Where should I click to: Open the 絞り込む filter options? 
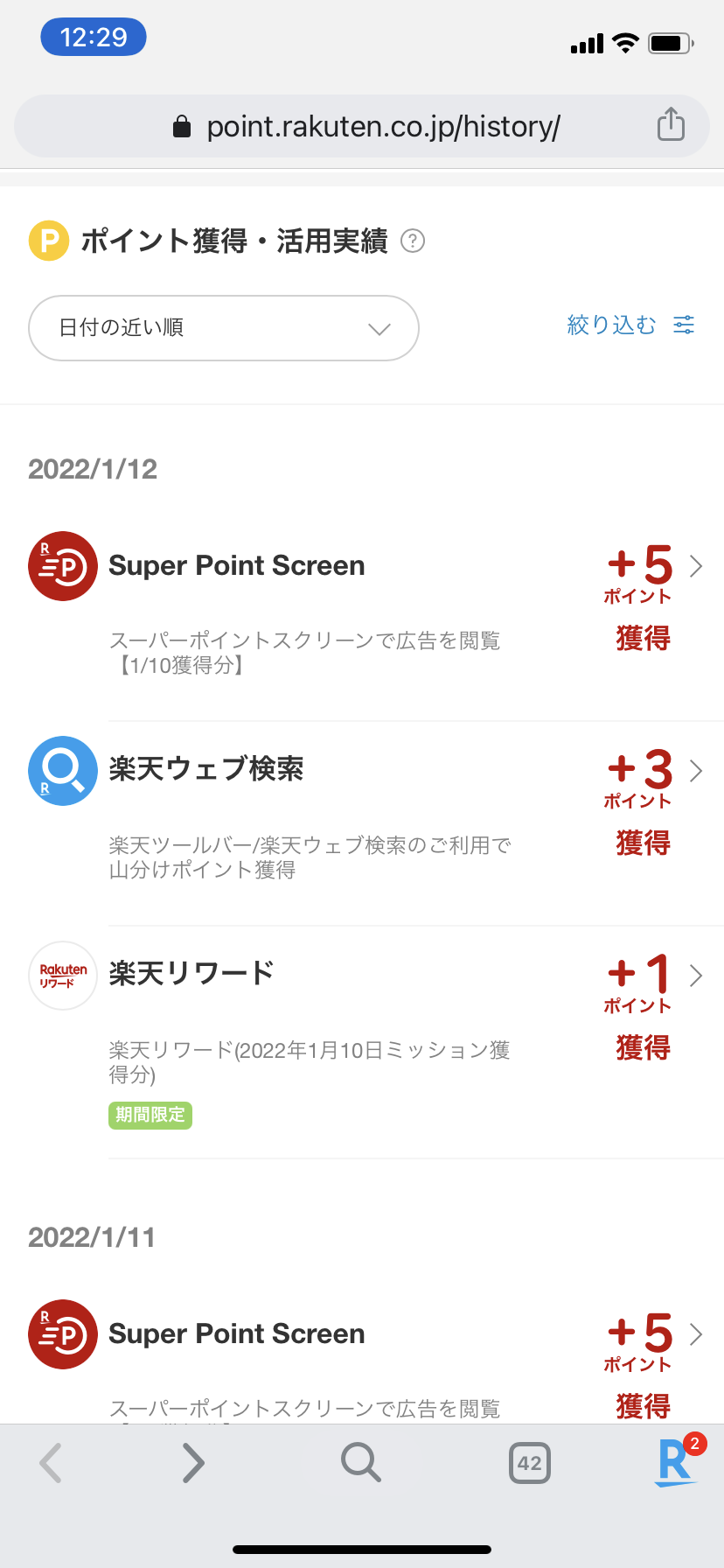tap(630, 325)
